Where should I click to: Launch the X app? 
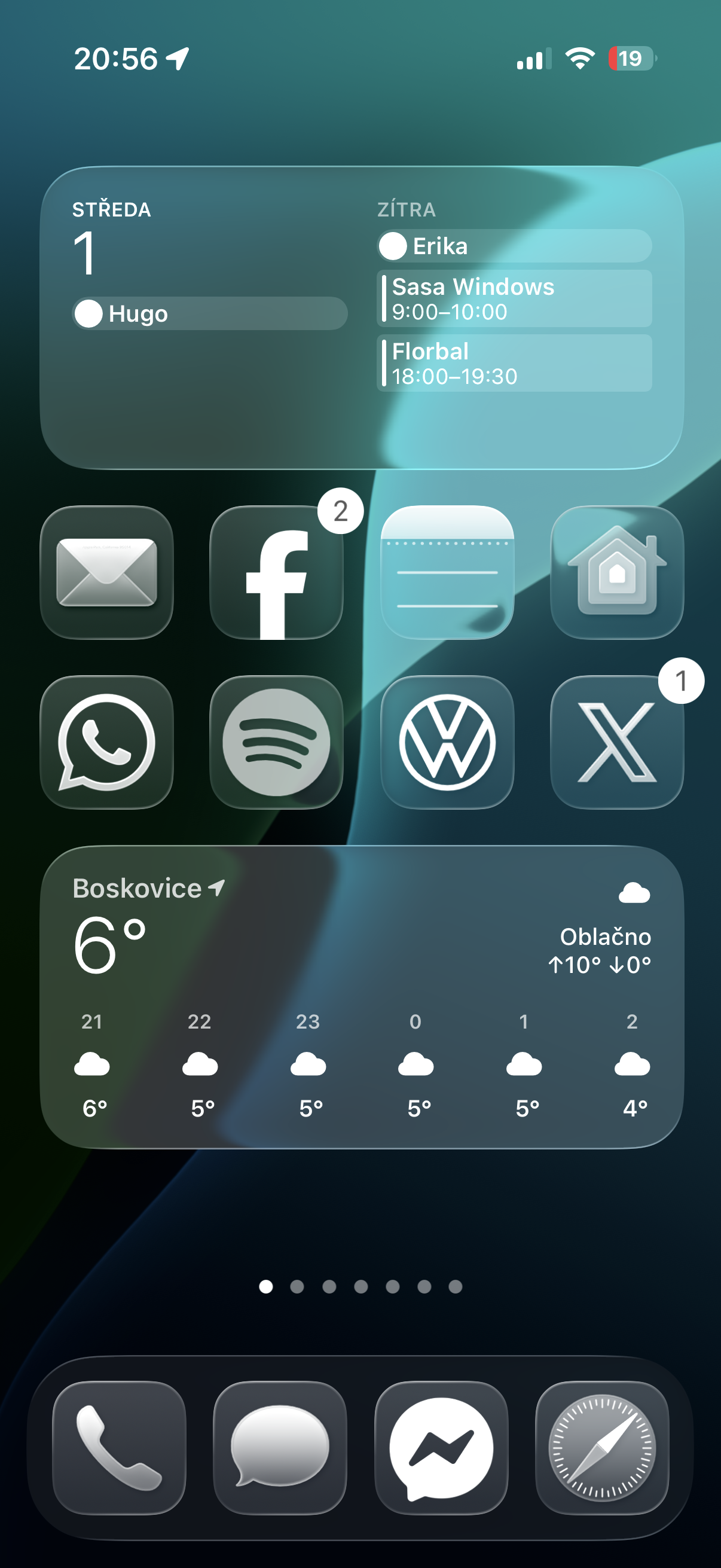(x=617, y=742)
